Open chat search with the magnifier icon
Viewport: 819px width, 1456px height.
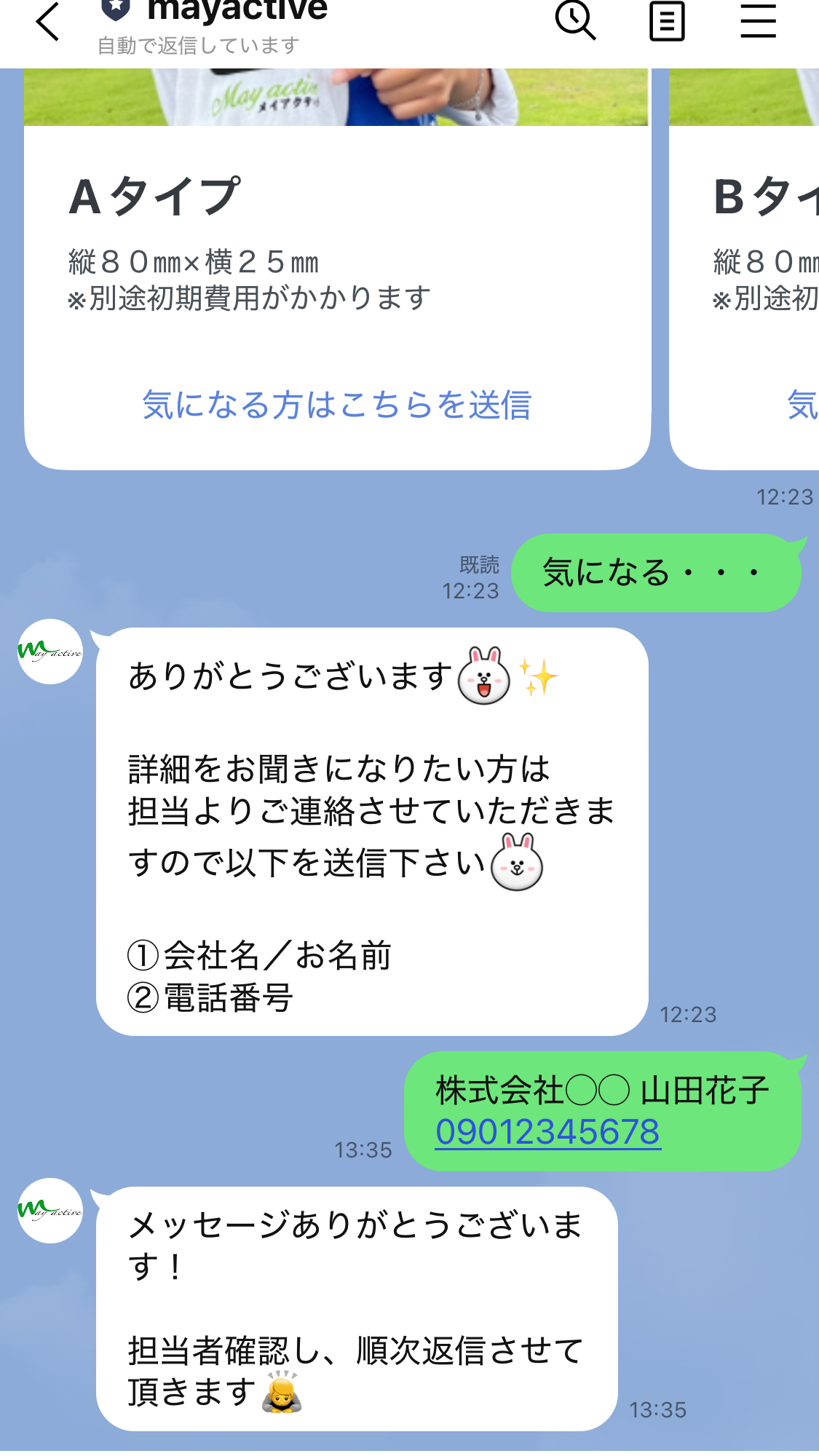coord(575,20)
